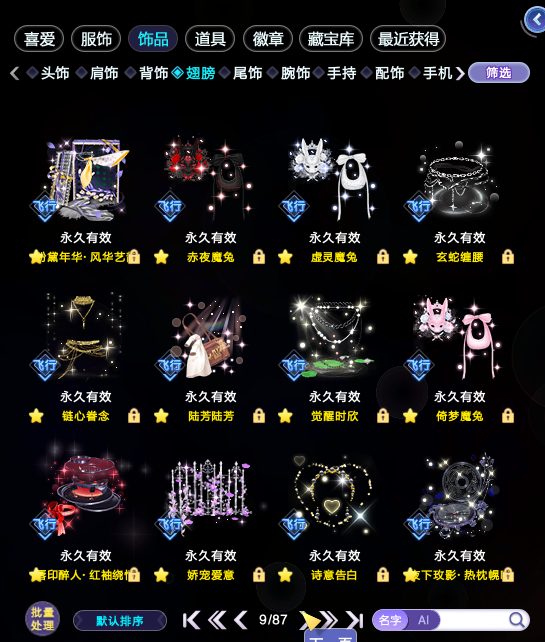Select the 头饰 subcategory

(x=48, y=73)
